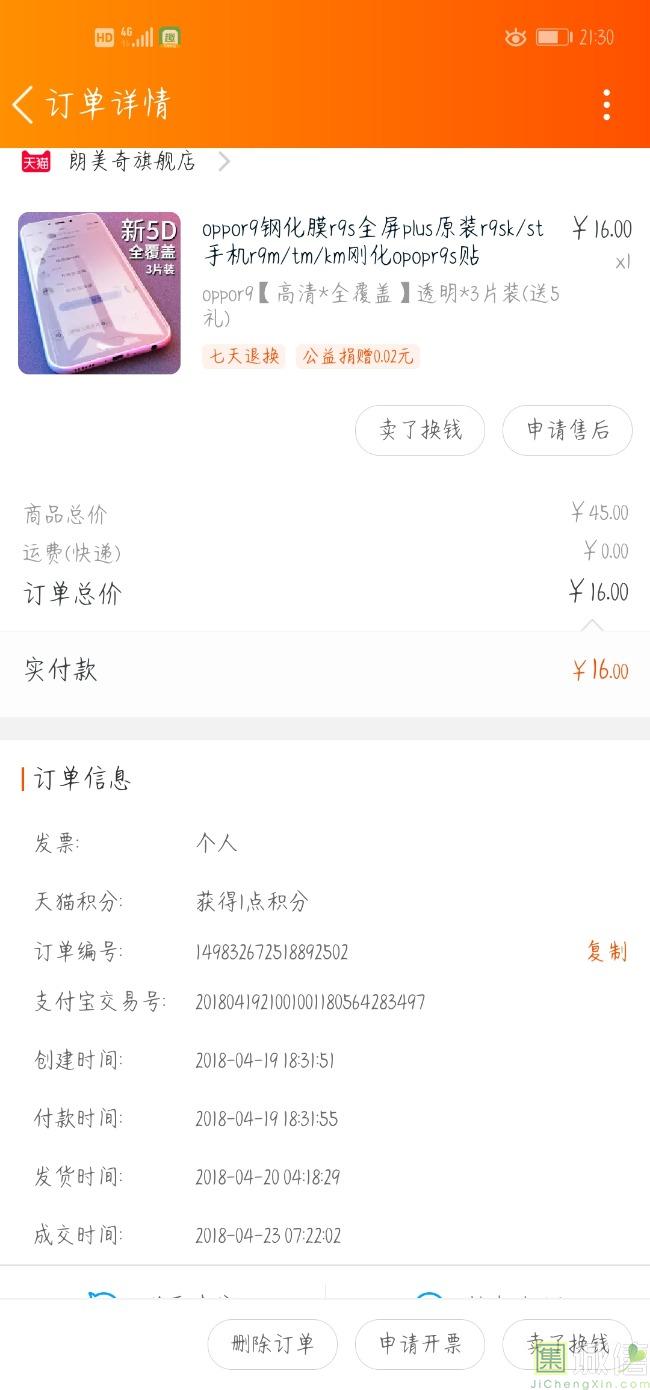Screen dimensions: 650x1390
Task: Go back from the order details page
Action: pos(24,104)
